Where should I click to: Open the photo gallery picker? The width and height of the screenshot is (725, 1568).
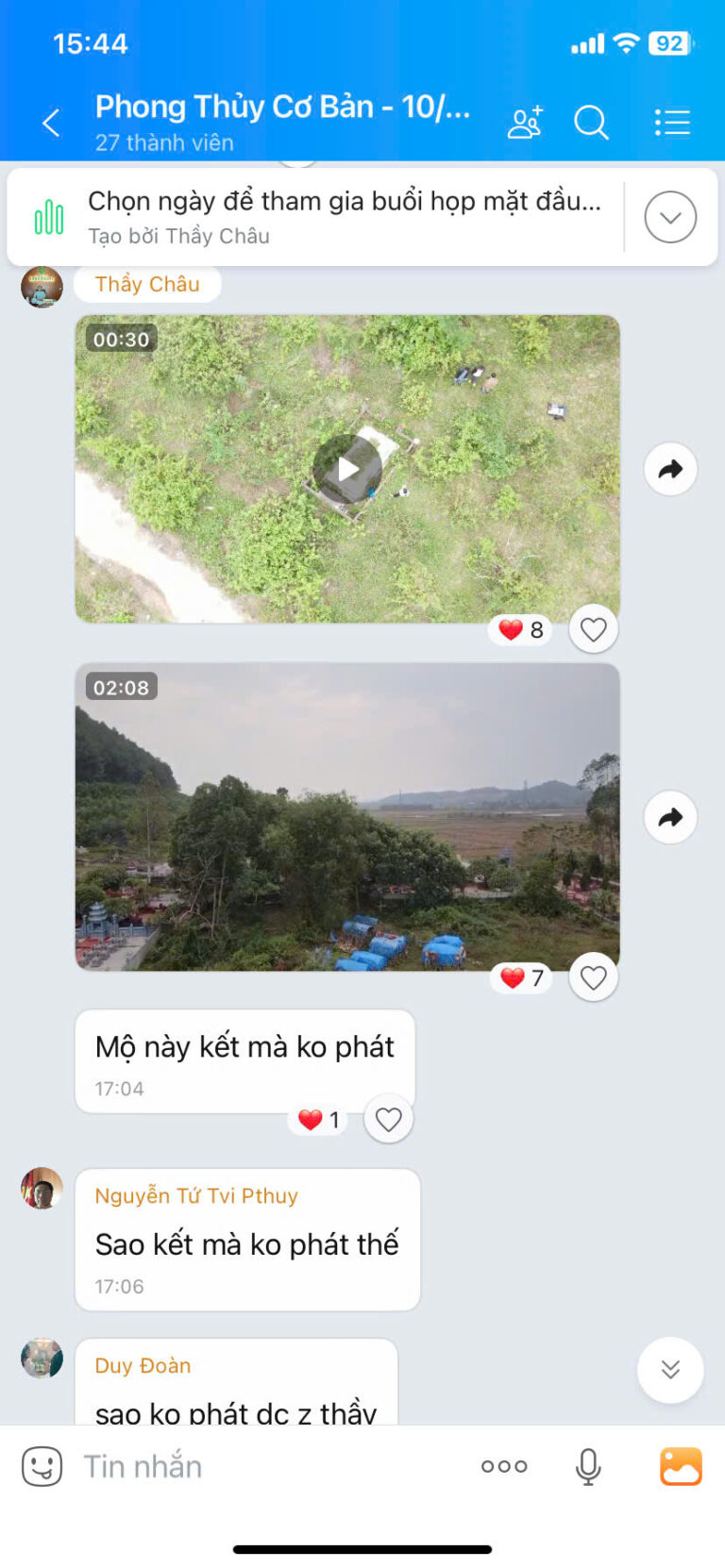pyautogui.click(x=681, y=1466)
